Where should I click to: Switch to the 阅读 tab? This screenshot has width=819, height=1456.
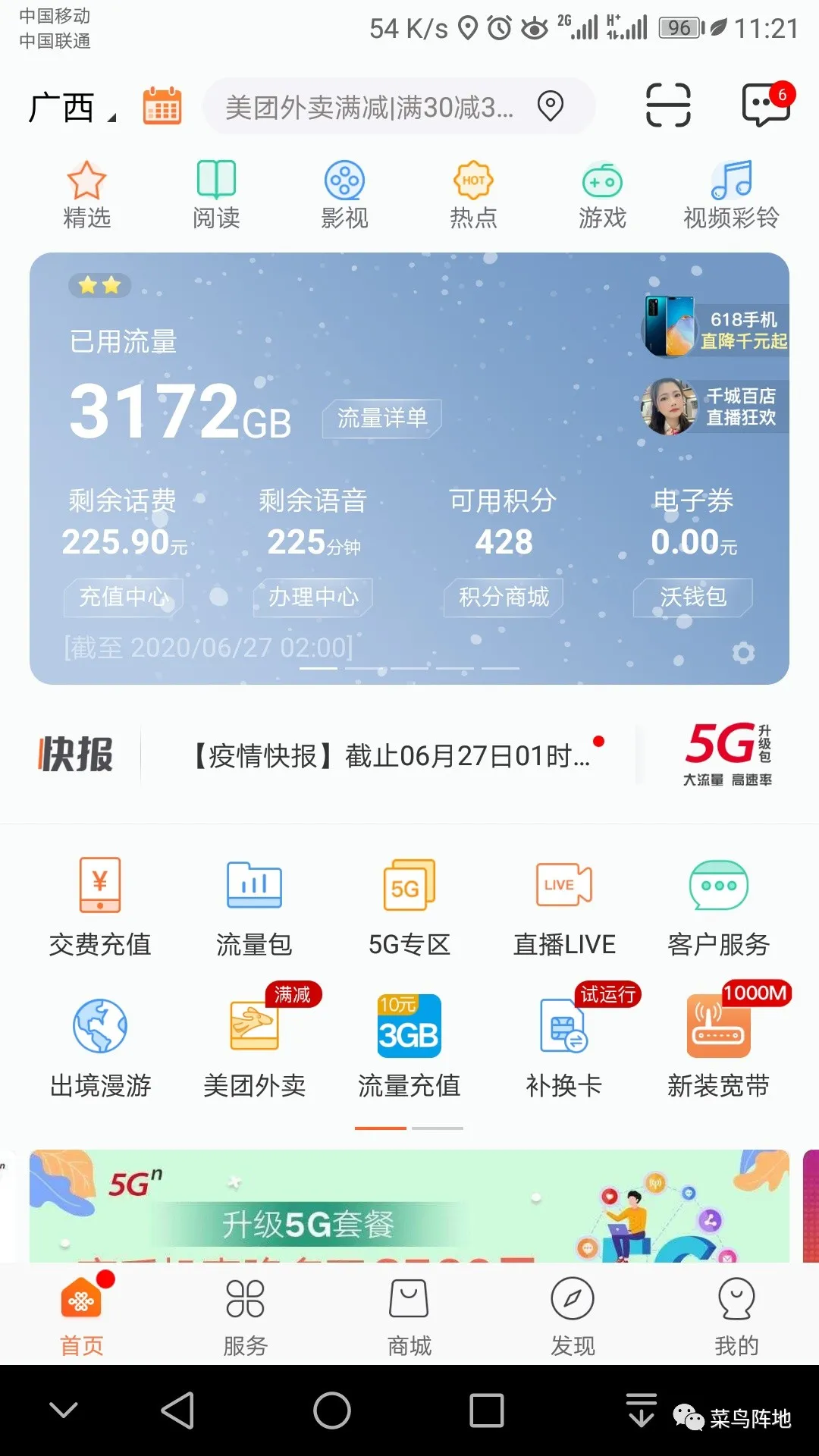pos(216,195)
